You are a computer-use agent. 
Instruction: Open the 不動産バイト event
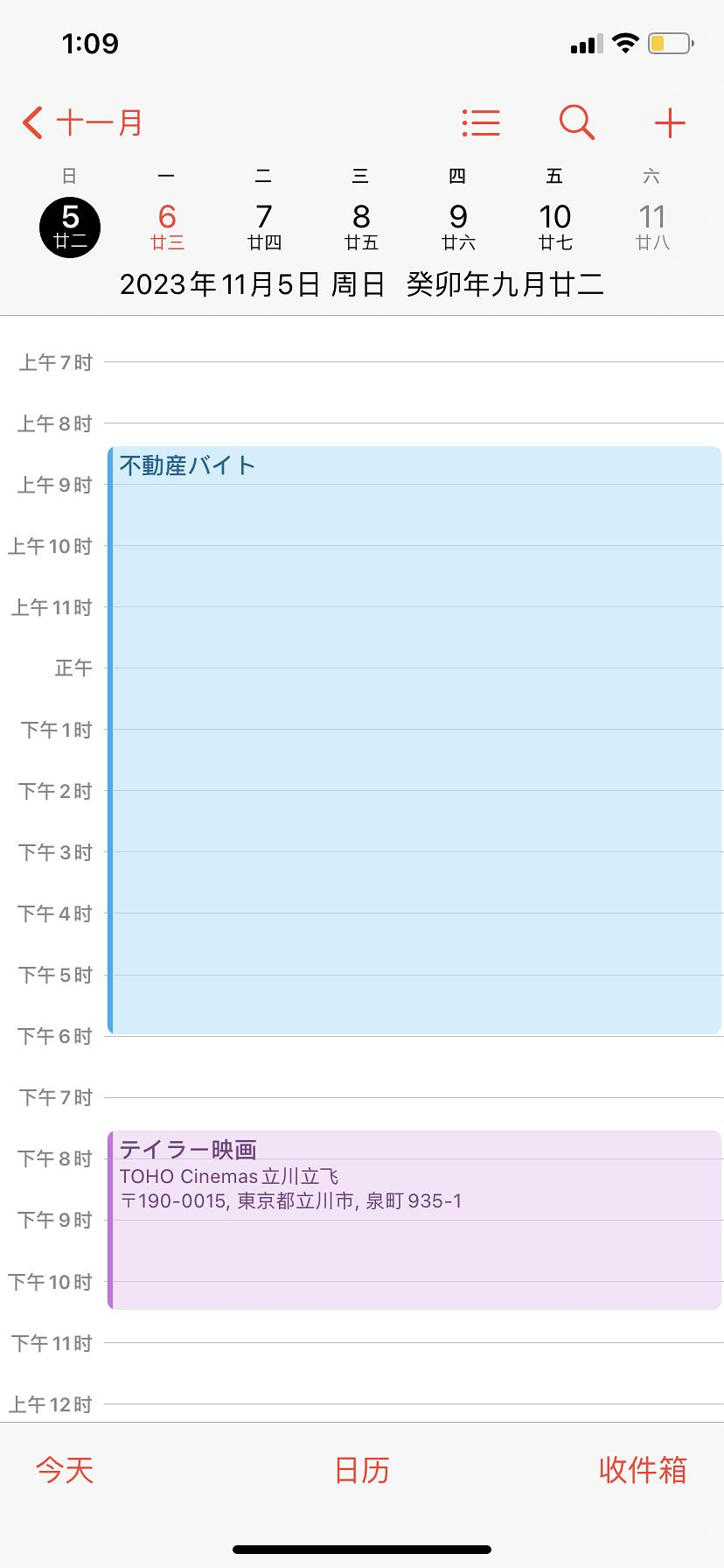coord(414,739)
